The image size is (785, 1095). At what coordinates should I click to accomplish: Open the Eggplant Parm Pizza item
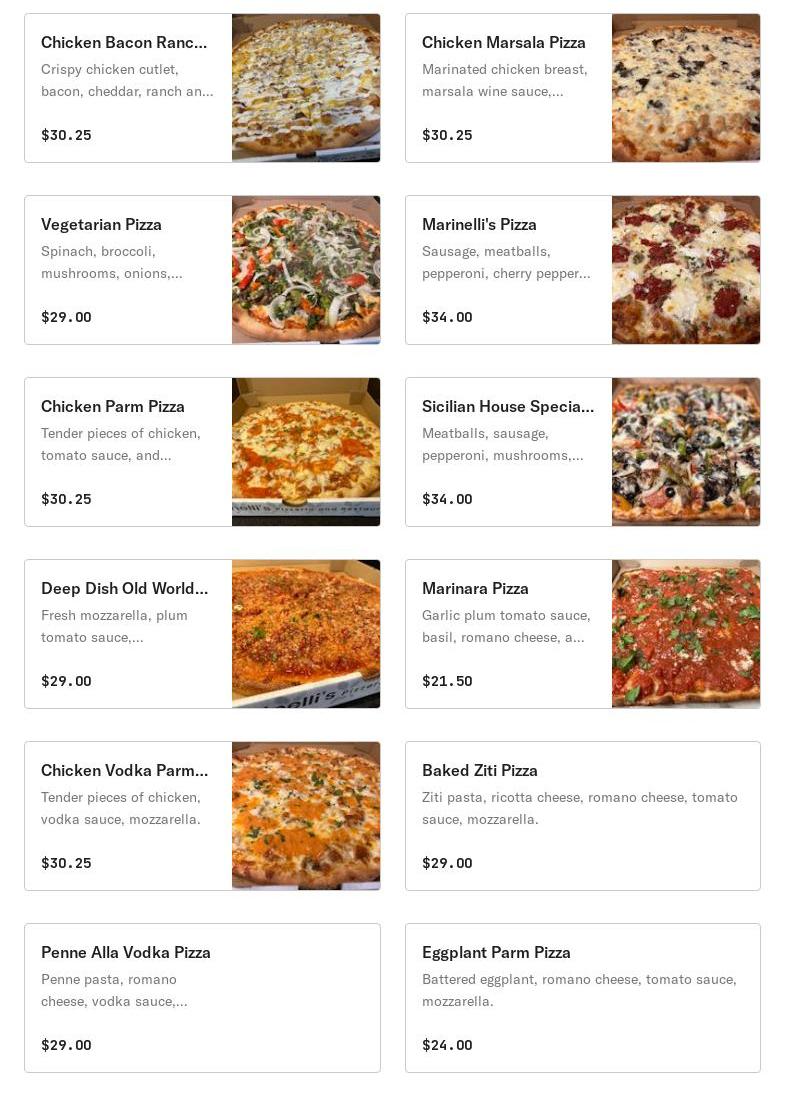[582, 998]
